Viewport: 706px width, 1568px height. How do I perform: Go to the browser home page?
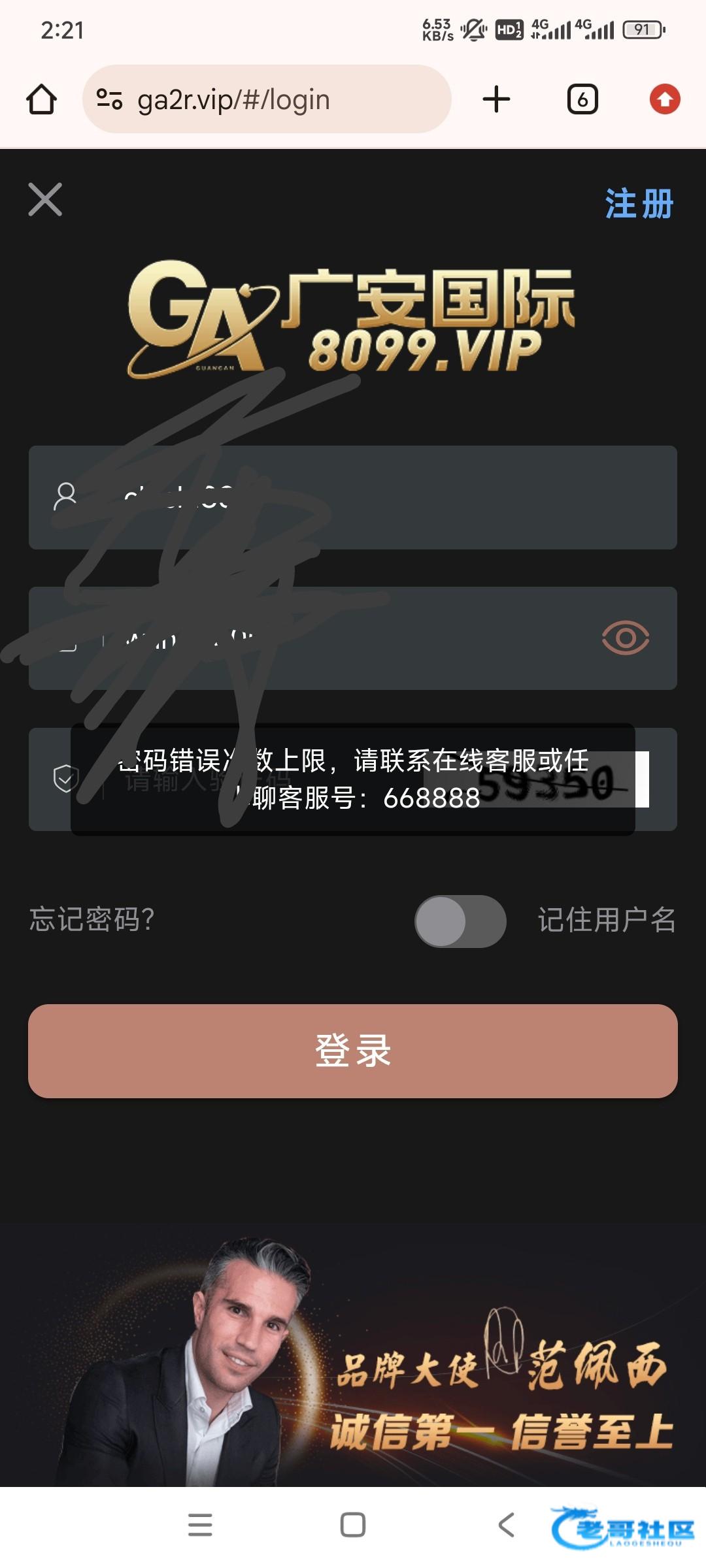coord(41,99)
